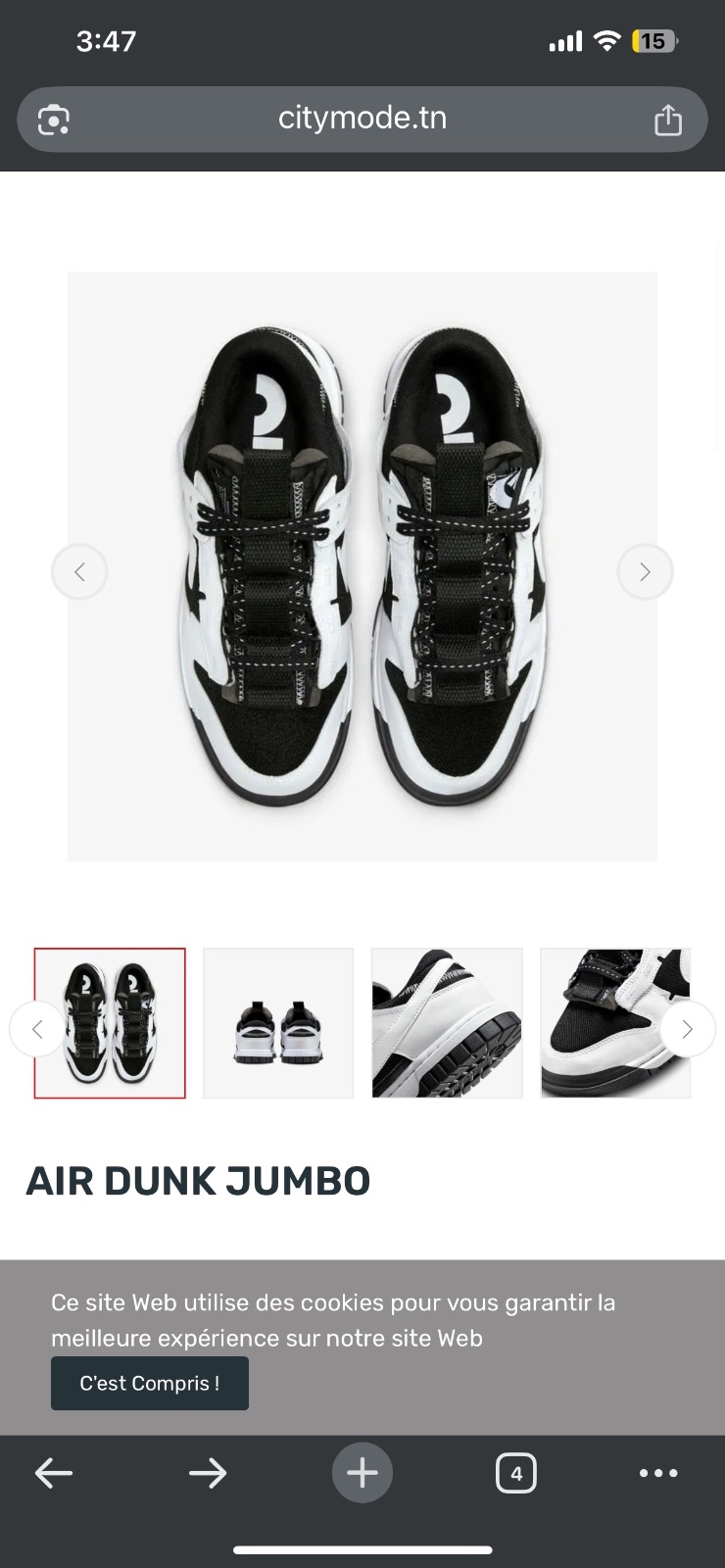Viewport: 725px width, 1568px height.
Task: Go back to the previous page in the browser
Action: click(x=54, y=1472)
